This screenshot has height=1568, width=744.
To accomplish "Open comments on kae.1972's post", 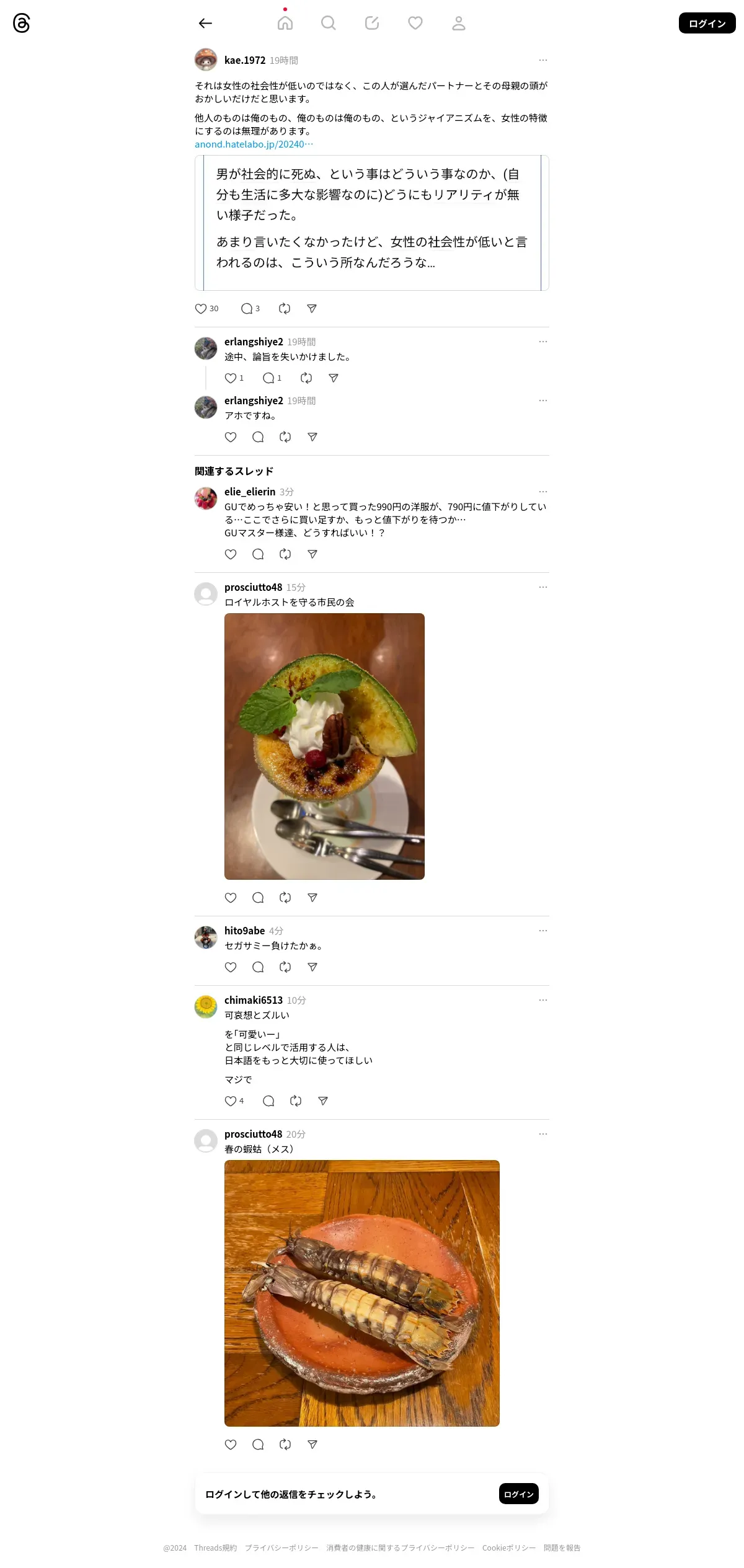I will 247,309.
